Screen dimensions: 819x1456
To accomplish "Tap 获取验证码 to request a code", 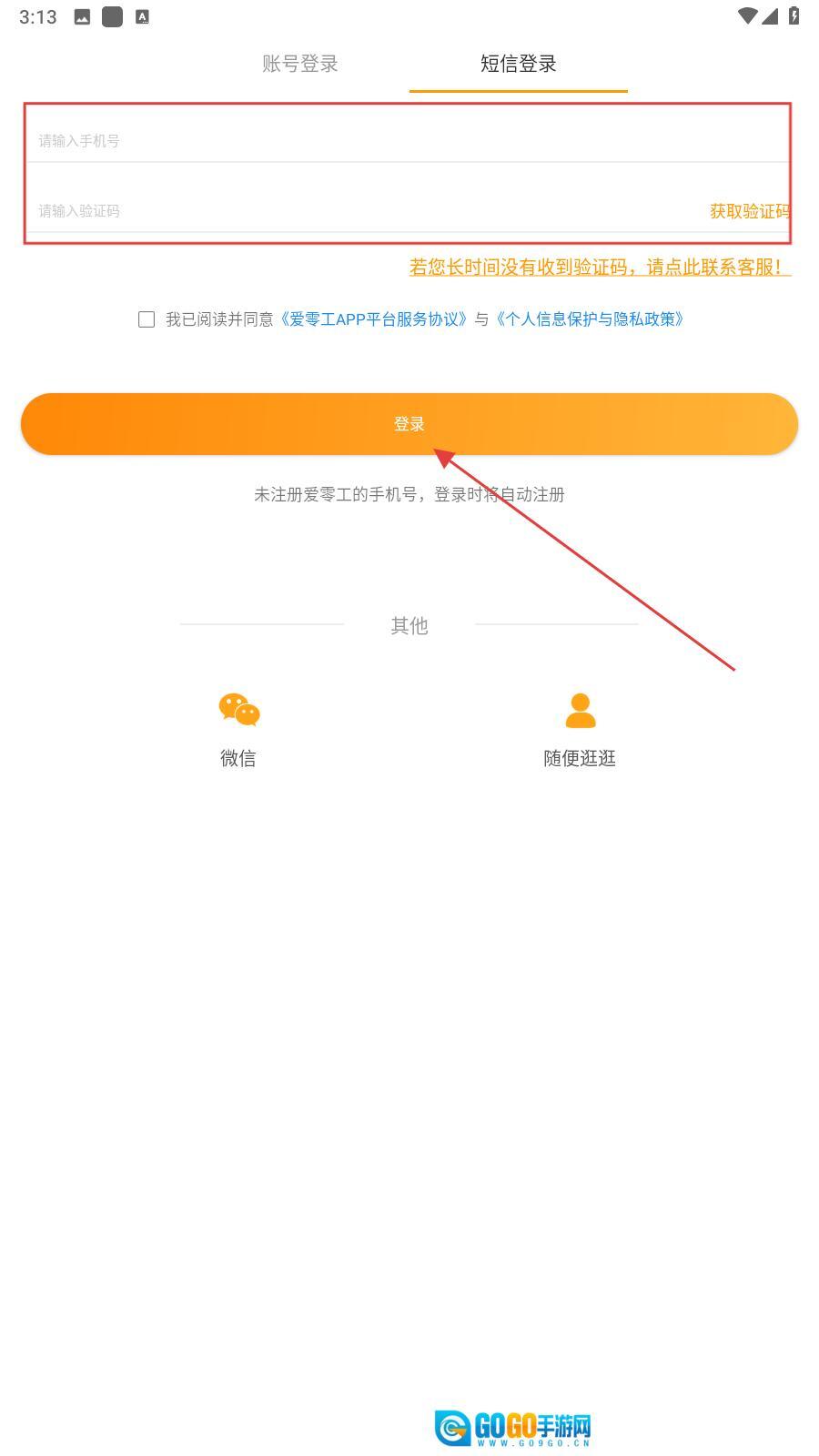I will [749, 211].
